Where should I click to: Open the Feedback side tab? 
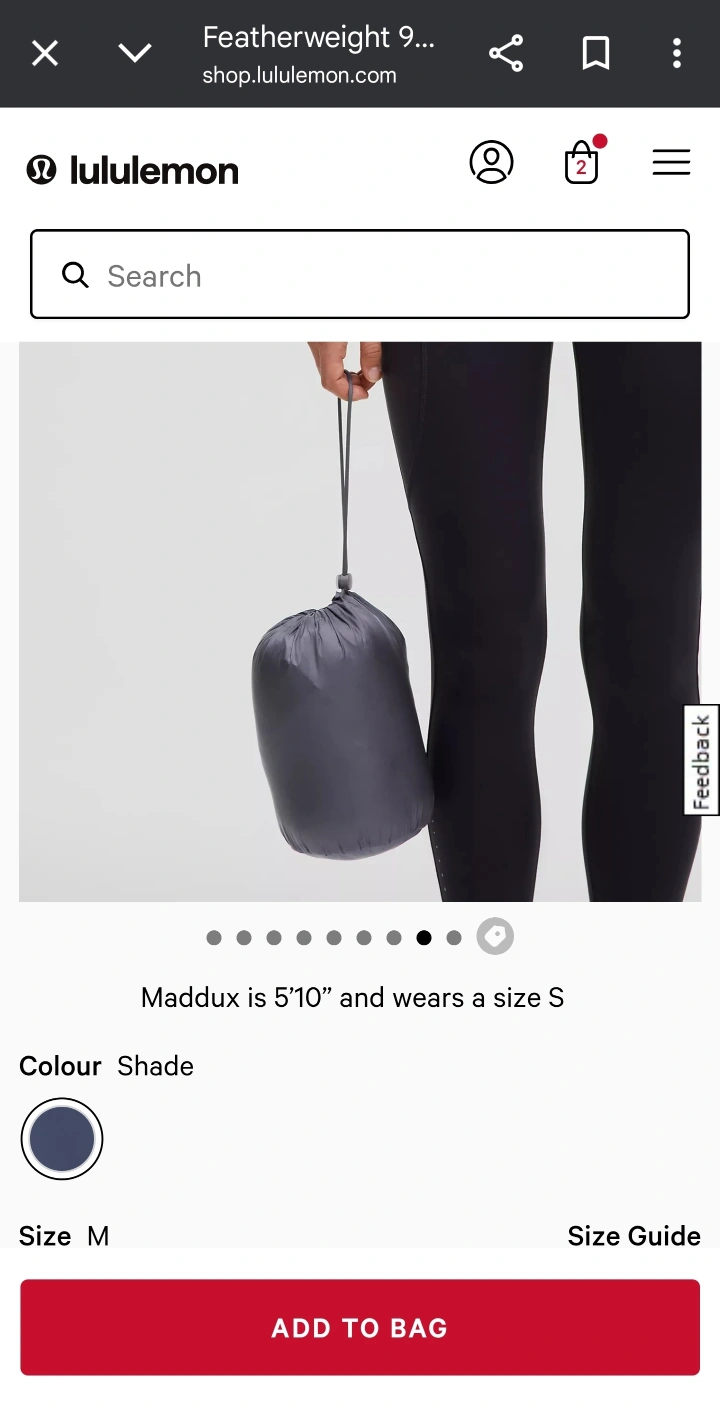point(702,760)
